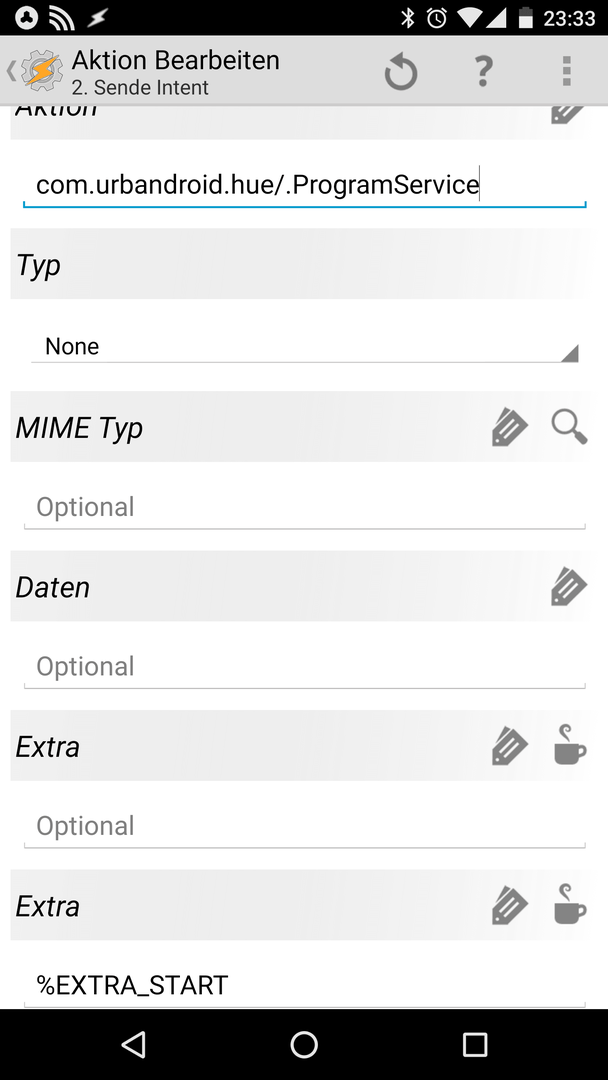Focus the Daten optional field

click(x=304, y=667)
